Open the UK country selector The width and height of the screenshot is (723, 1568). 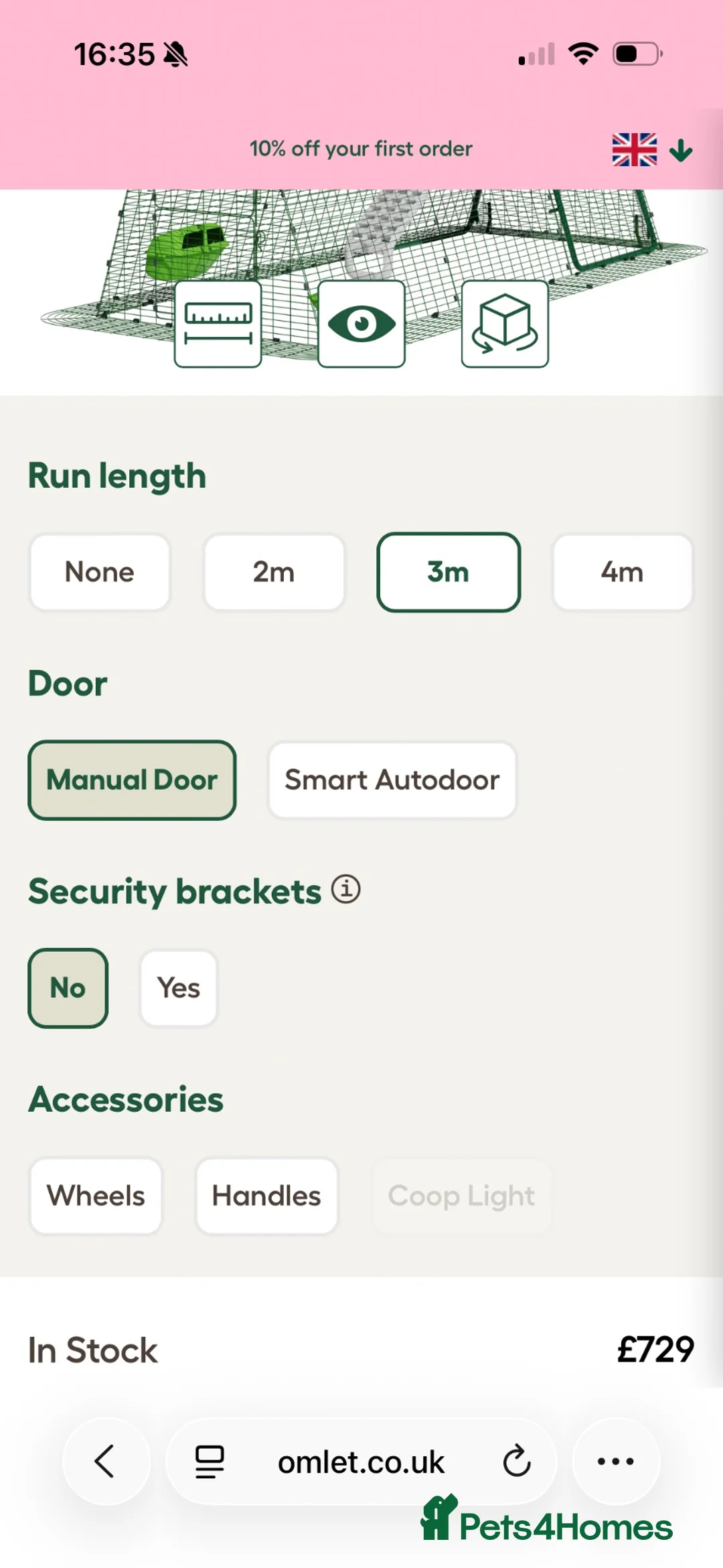coord(652,149)
